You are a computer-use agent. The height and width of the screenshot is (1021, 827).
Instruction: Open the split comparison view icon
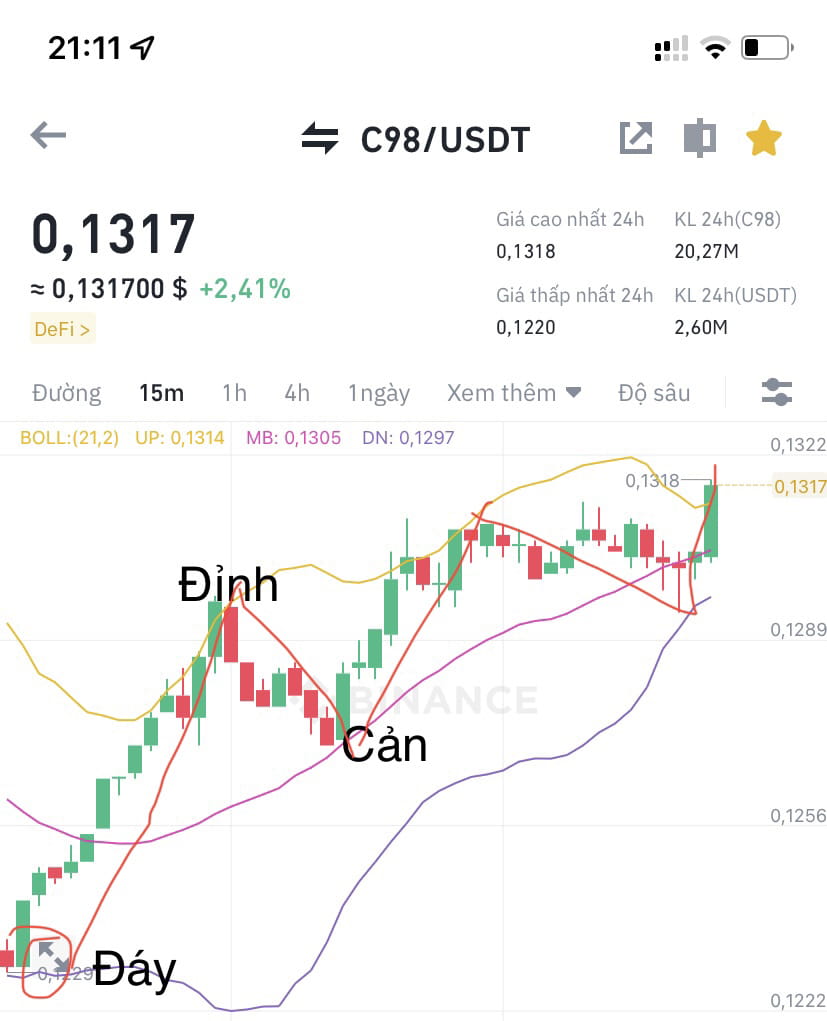click(x=700, y=138)
